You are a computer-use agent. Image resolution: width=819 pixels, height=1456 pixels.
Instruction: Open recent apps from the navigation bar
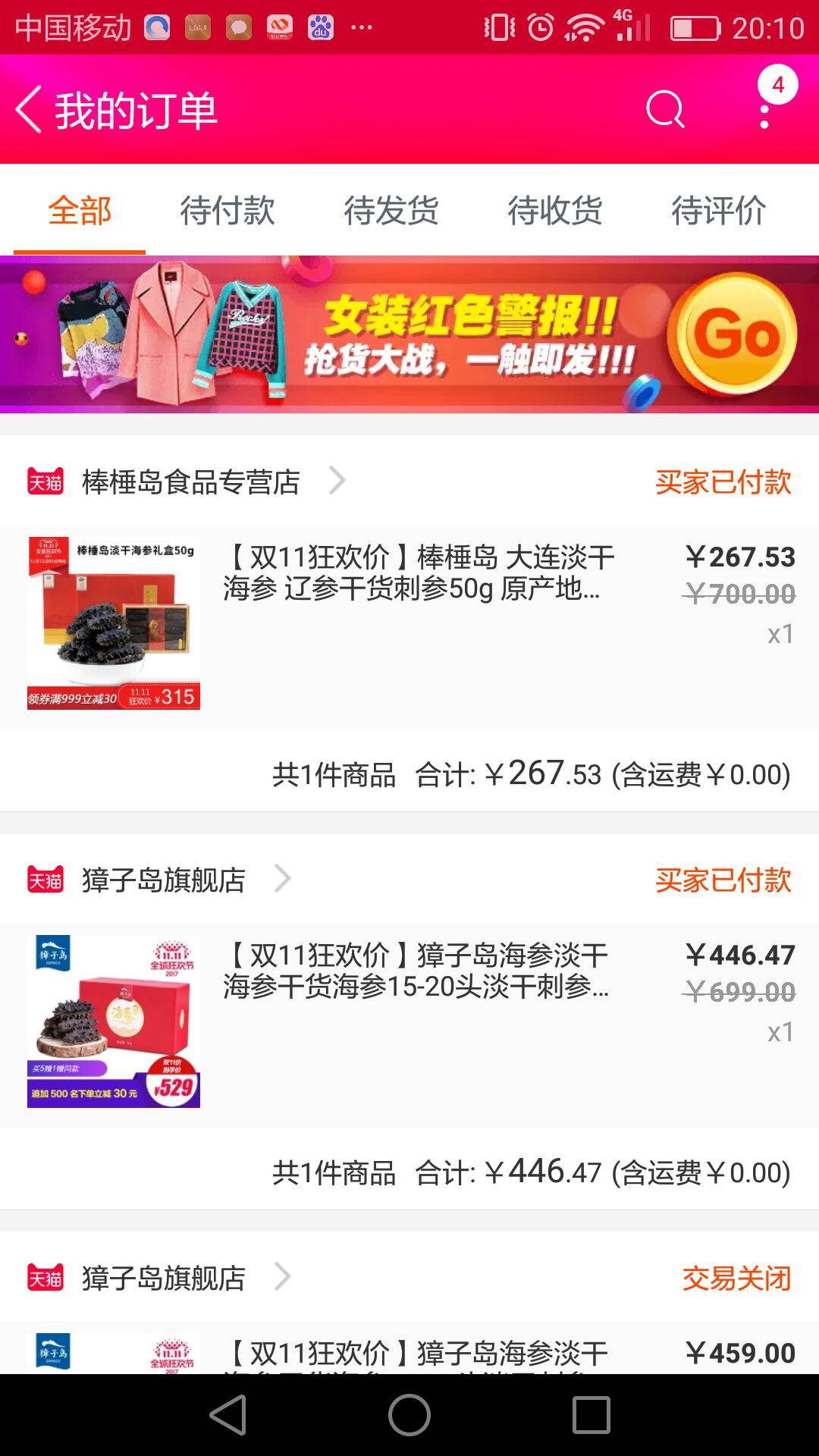coord(591,1415)
